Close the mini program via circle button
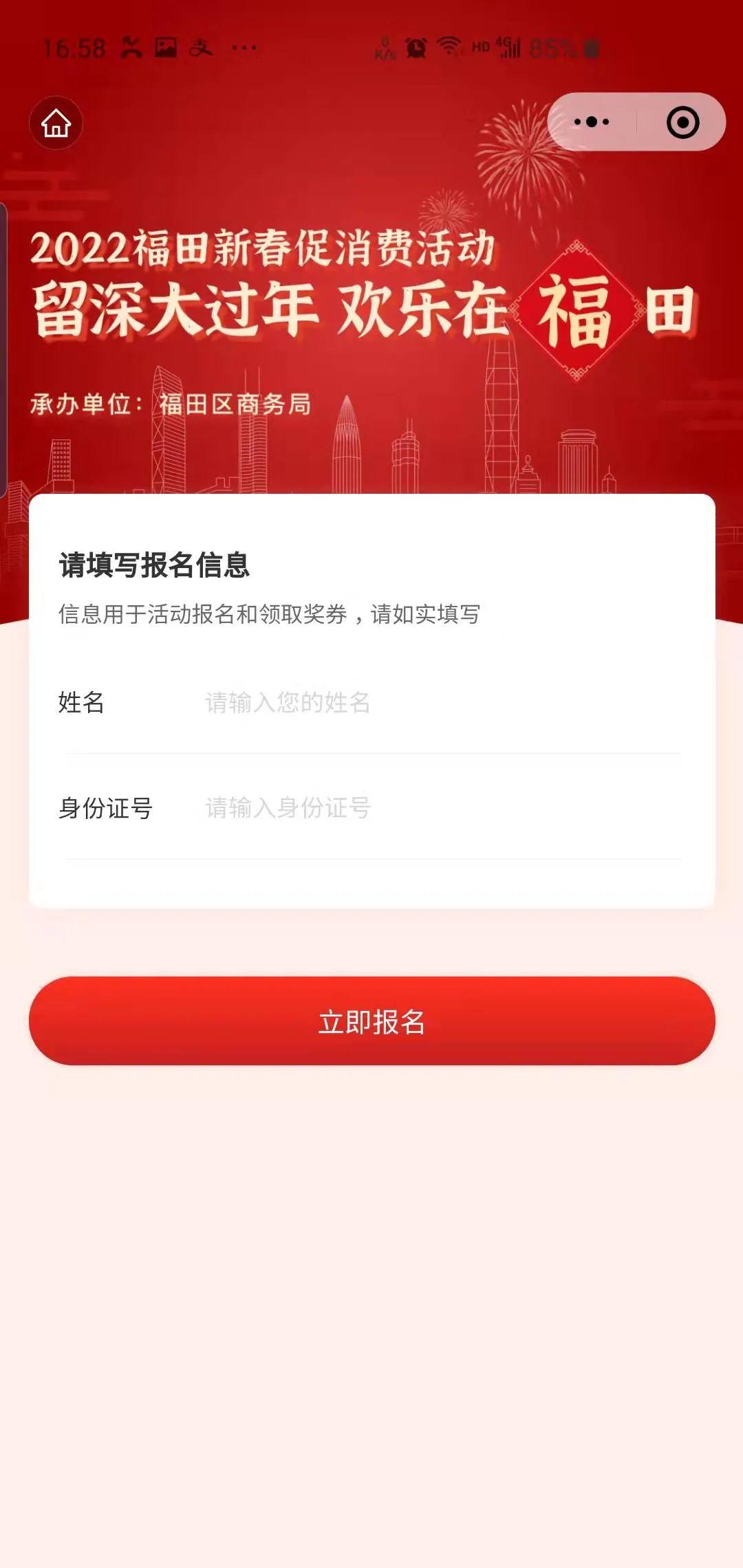743x1568 pixels. (682, 122)
